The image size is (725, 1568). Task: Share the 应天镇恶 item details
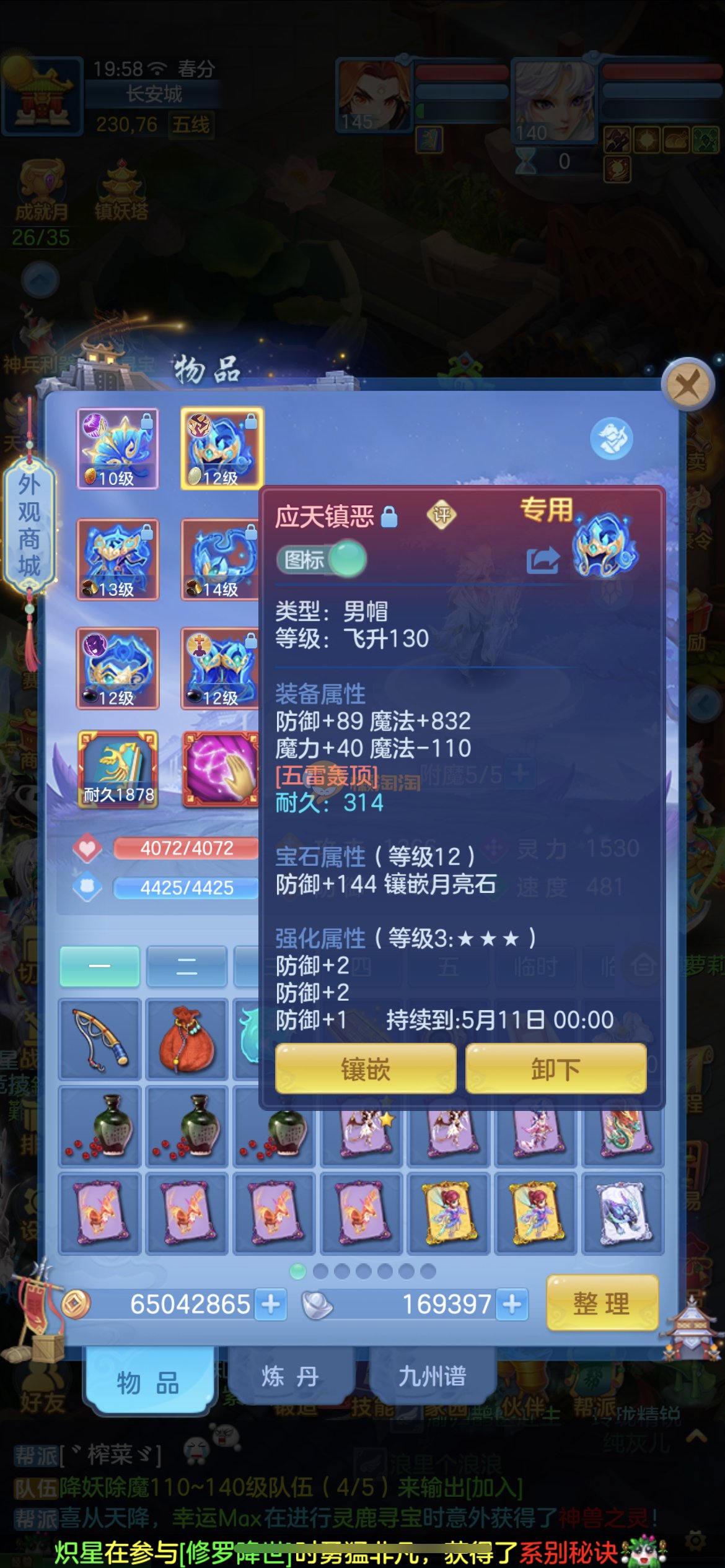[x=543, y=560]
